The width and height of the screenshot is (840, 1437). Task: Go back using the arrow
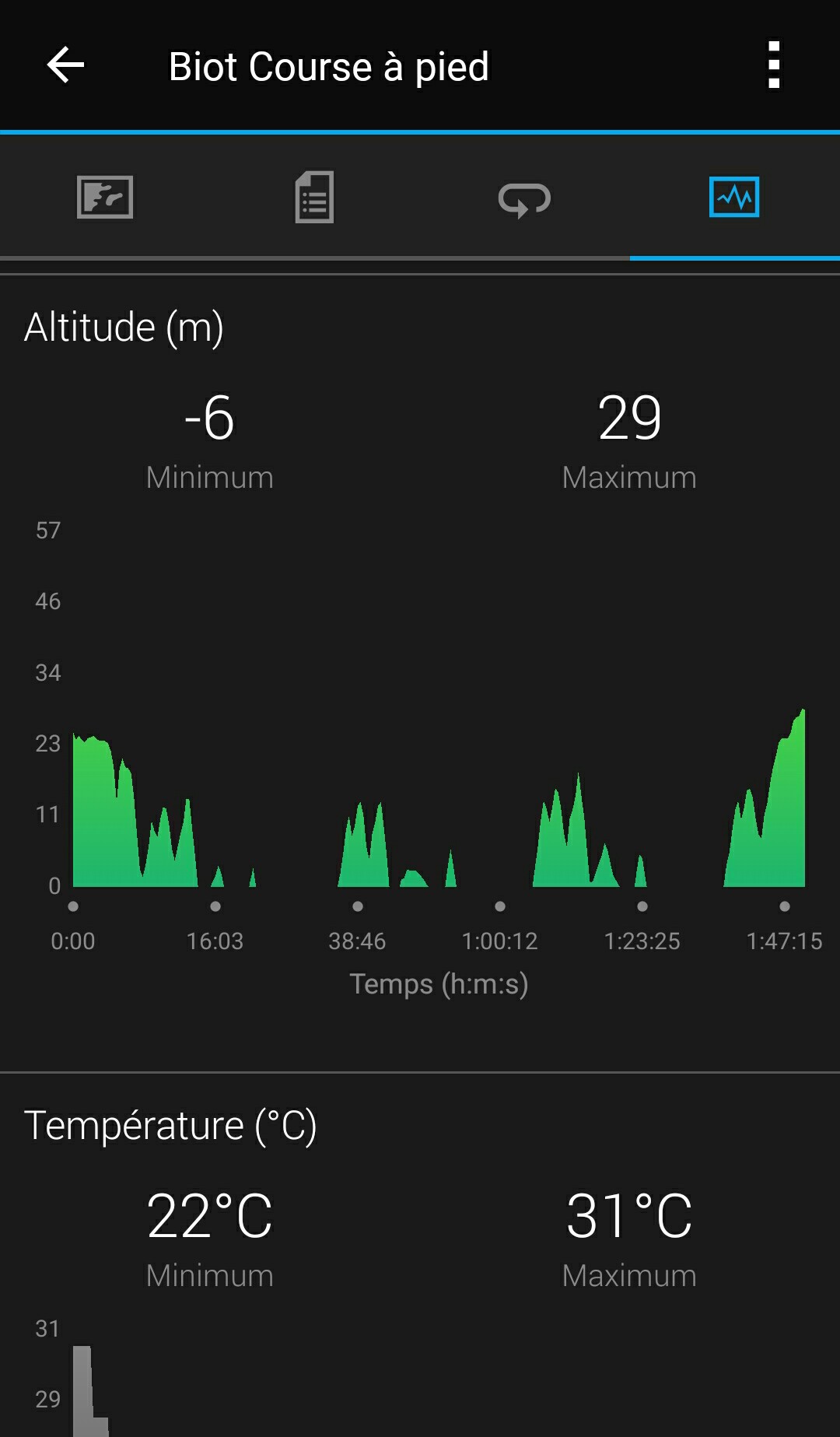pyautogui.click(x=65, y=65)
